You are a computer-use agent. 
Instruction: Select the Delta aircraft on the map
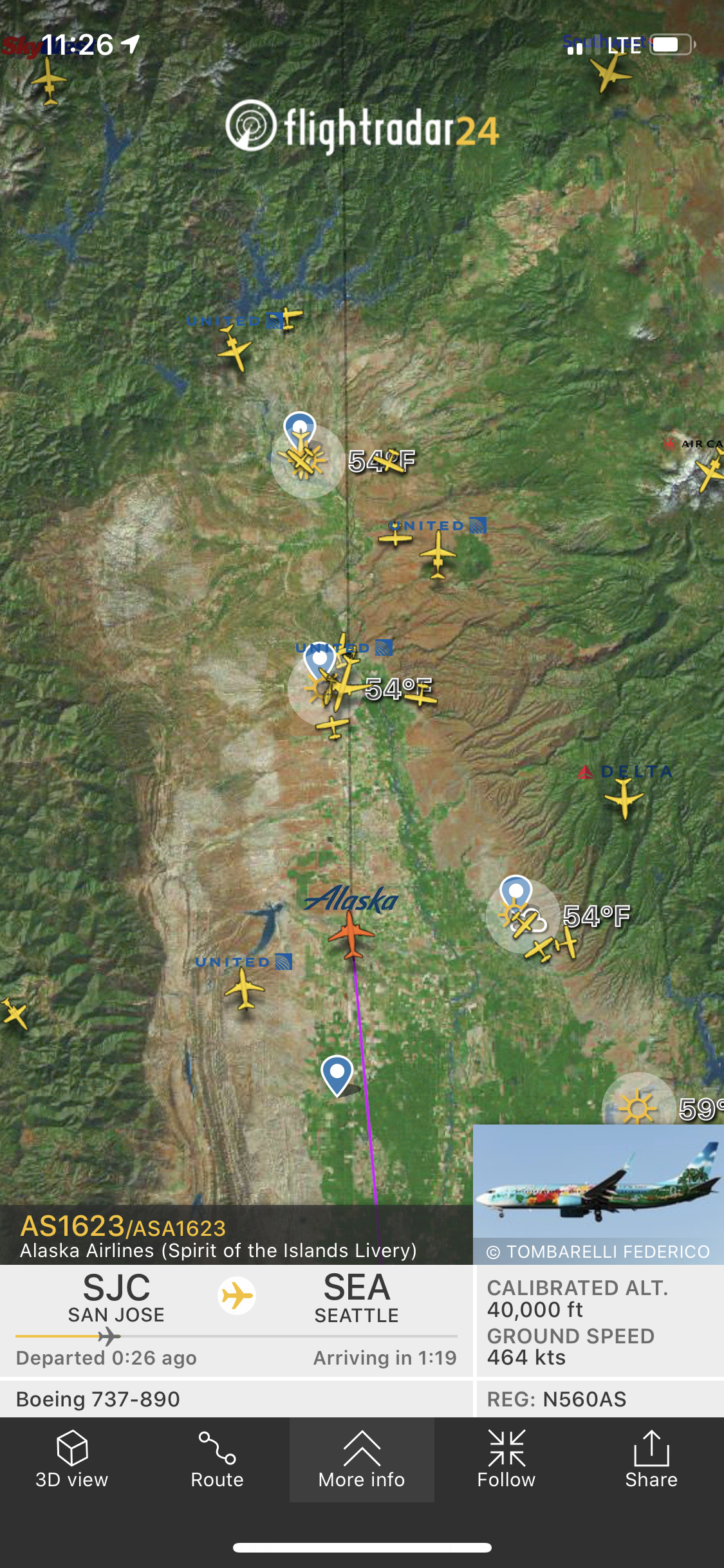pyautogui.click(x=624, y=798)
